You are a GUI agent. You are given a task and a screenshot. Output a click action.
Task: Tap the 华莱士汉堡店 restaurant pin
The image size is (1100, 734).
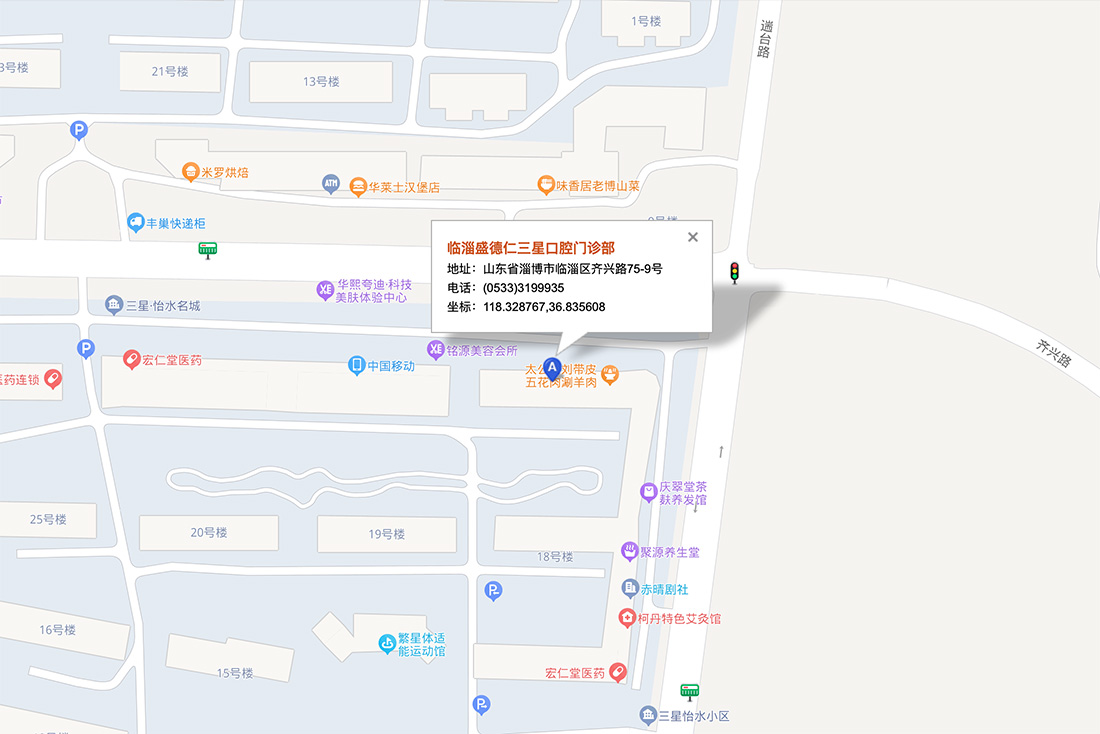tap(358, 186)
